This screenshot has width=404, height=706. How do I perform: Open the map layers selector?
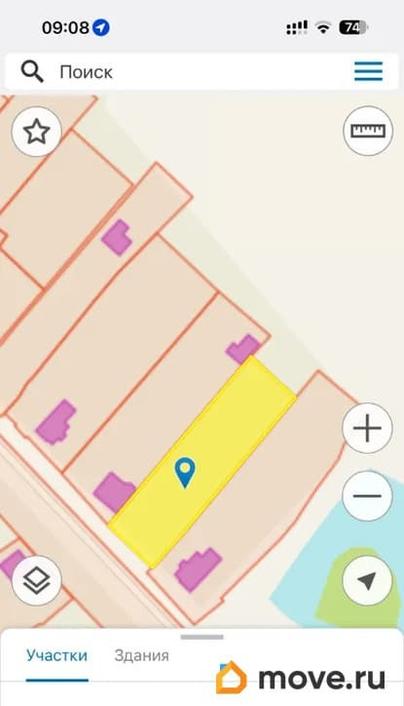36,581
